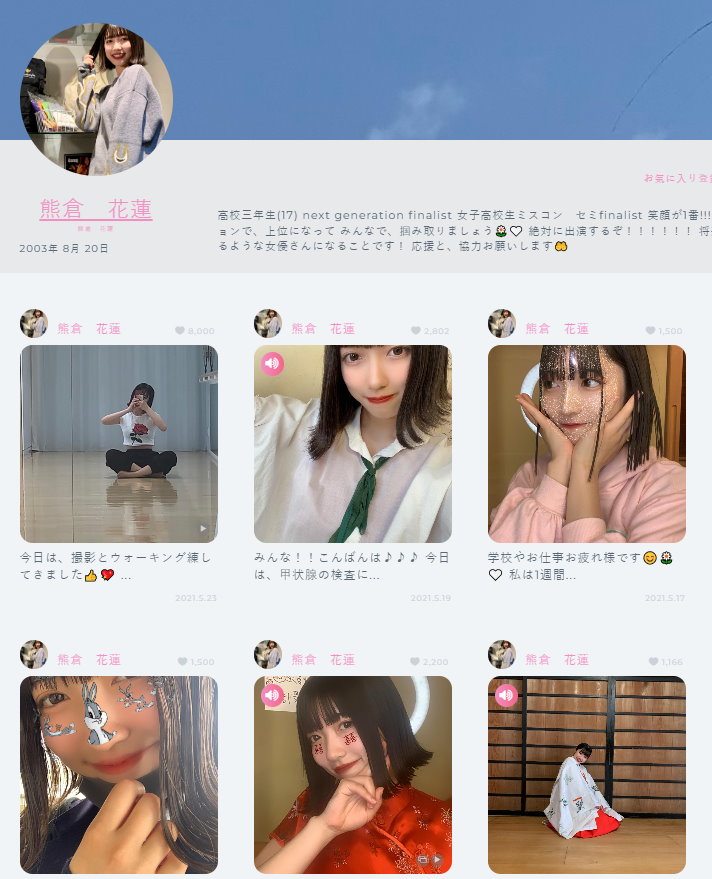Open the post dated 2021.5.23 about 撮影とウォーキング
The height and width of the screenshot is (879, 712).
(119, 444)
